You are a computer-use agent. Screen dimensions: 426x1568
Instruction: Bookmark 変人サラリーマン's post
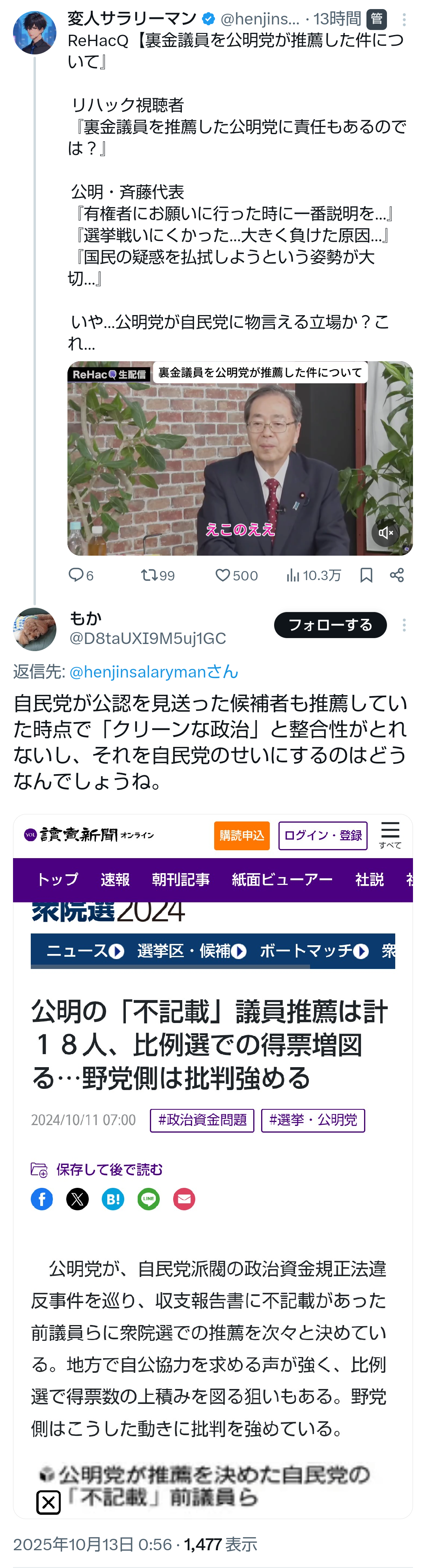coord(366,575)
